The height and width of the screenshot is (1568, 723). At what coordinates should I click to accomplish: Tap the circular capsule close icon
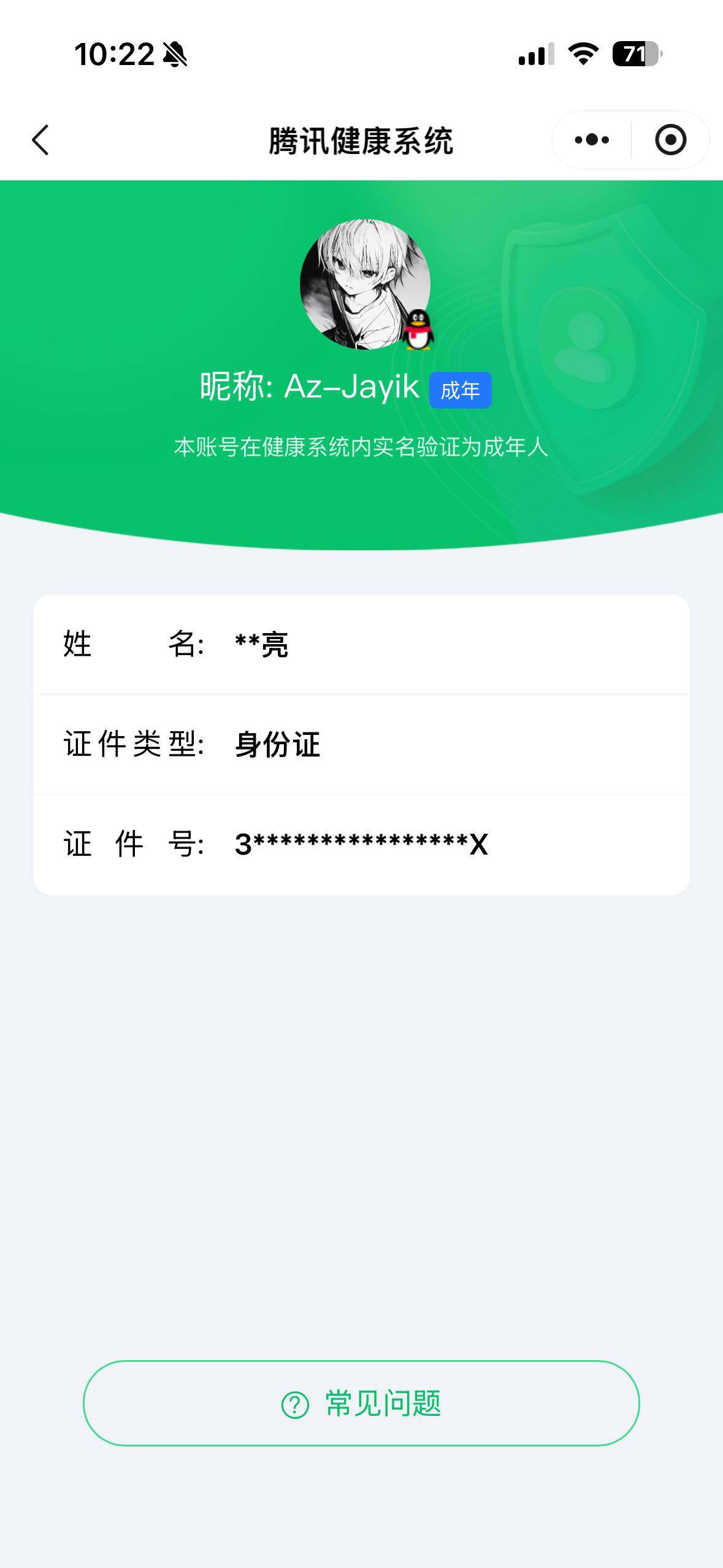pyautogui.click(x=670, y=140)
